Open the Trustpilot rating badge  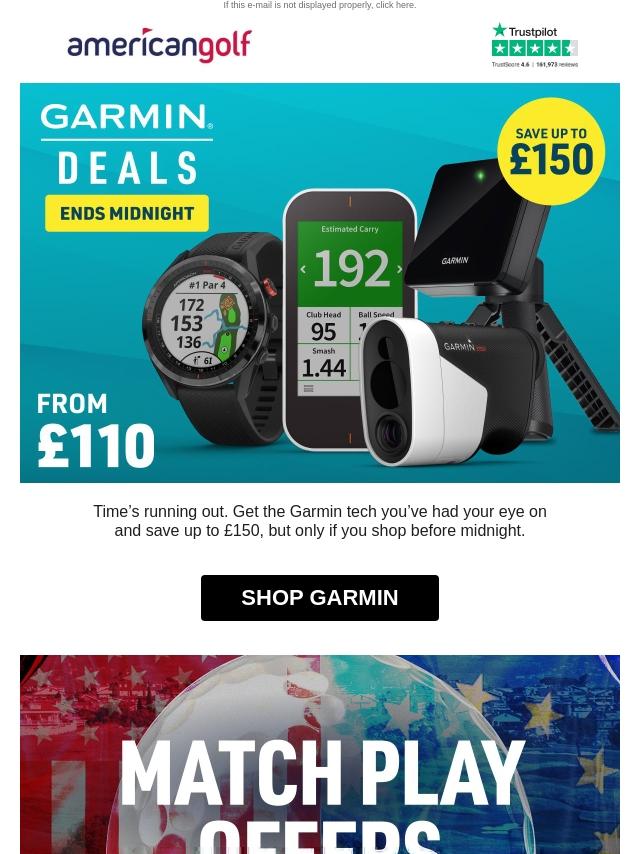(534, 45)
